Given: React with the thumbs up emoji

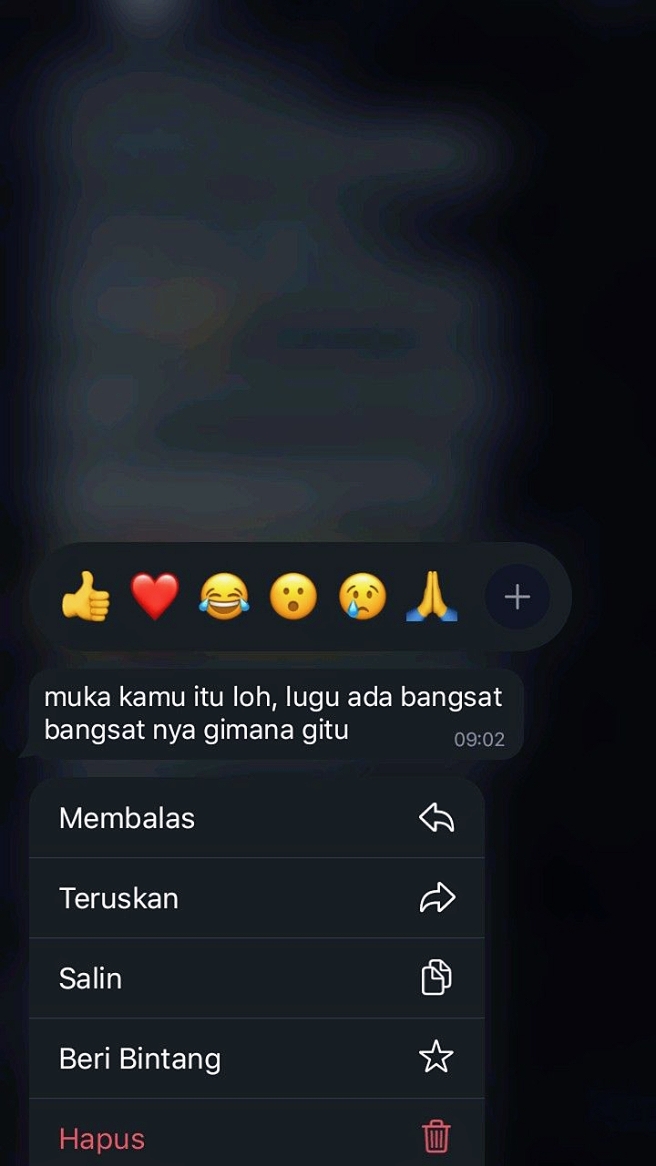Looking at the screenshot, I should 86,596.
